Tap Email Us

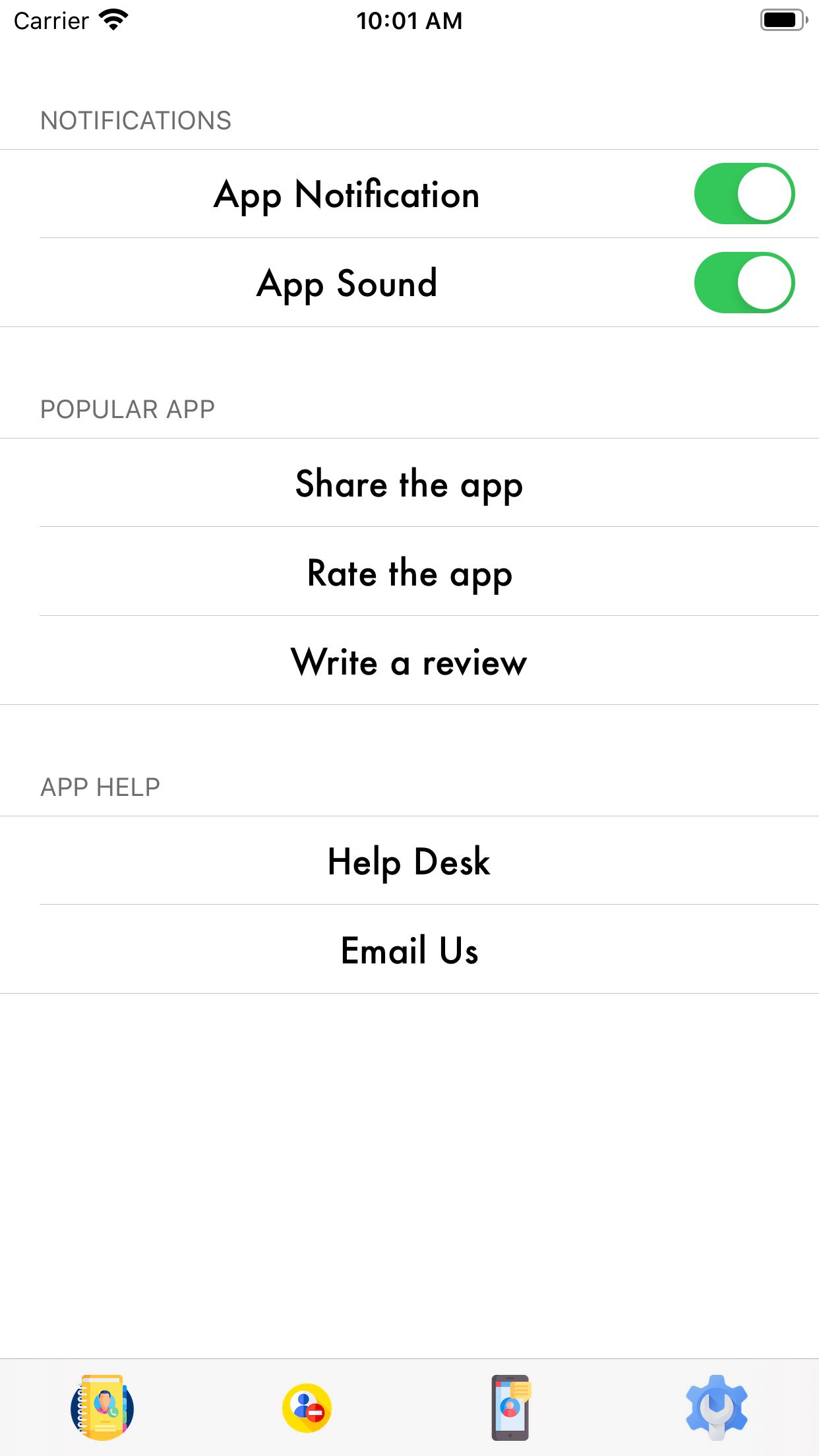409,950
